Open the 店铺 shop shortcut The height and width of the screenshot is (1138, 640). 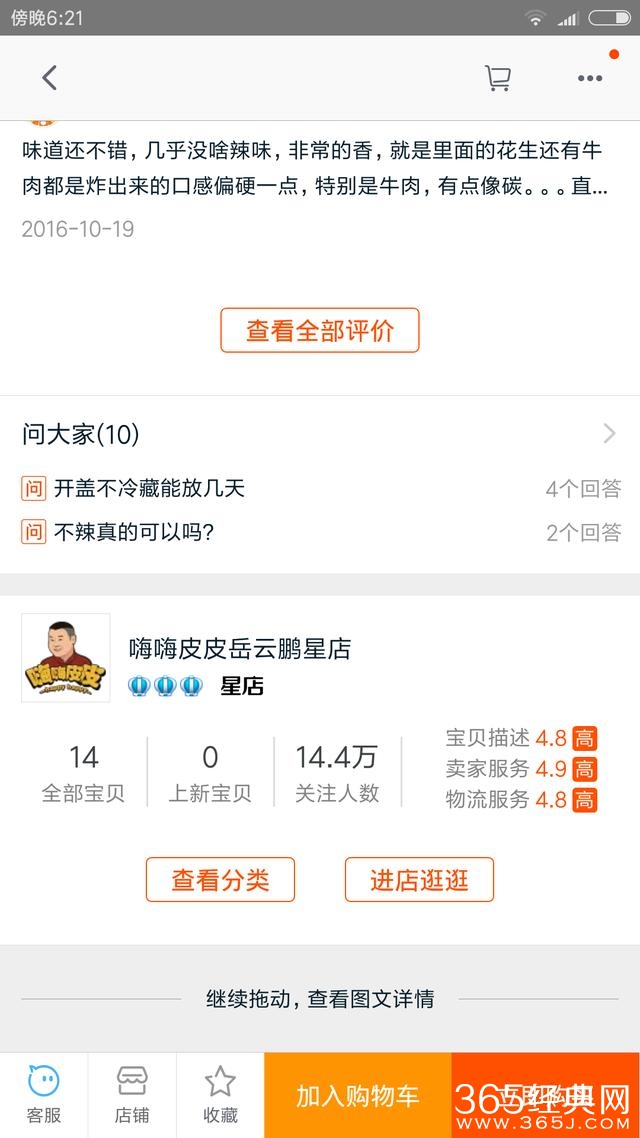[132, 1094]
